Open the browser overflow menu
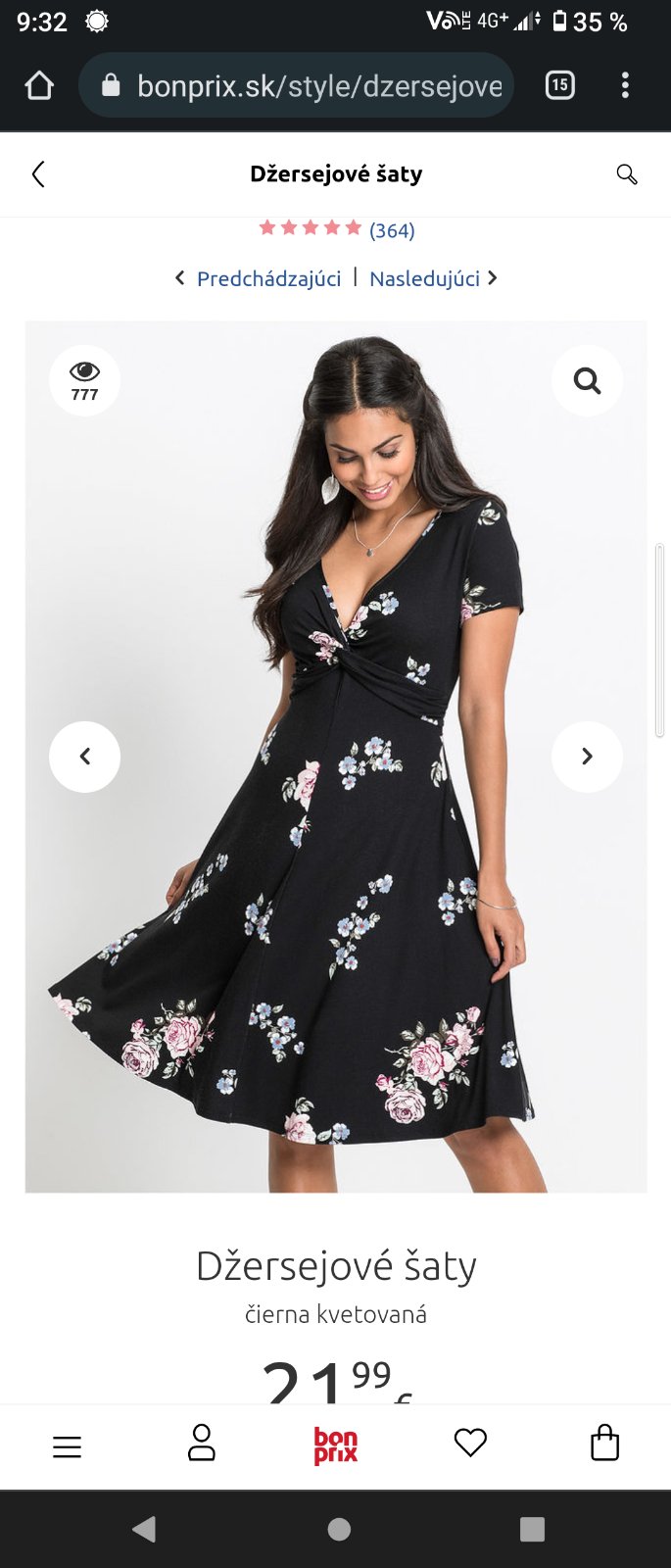 tap(625, 85)
